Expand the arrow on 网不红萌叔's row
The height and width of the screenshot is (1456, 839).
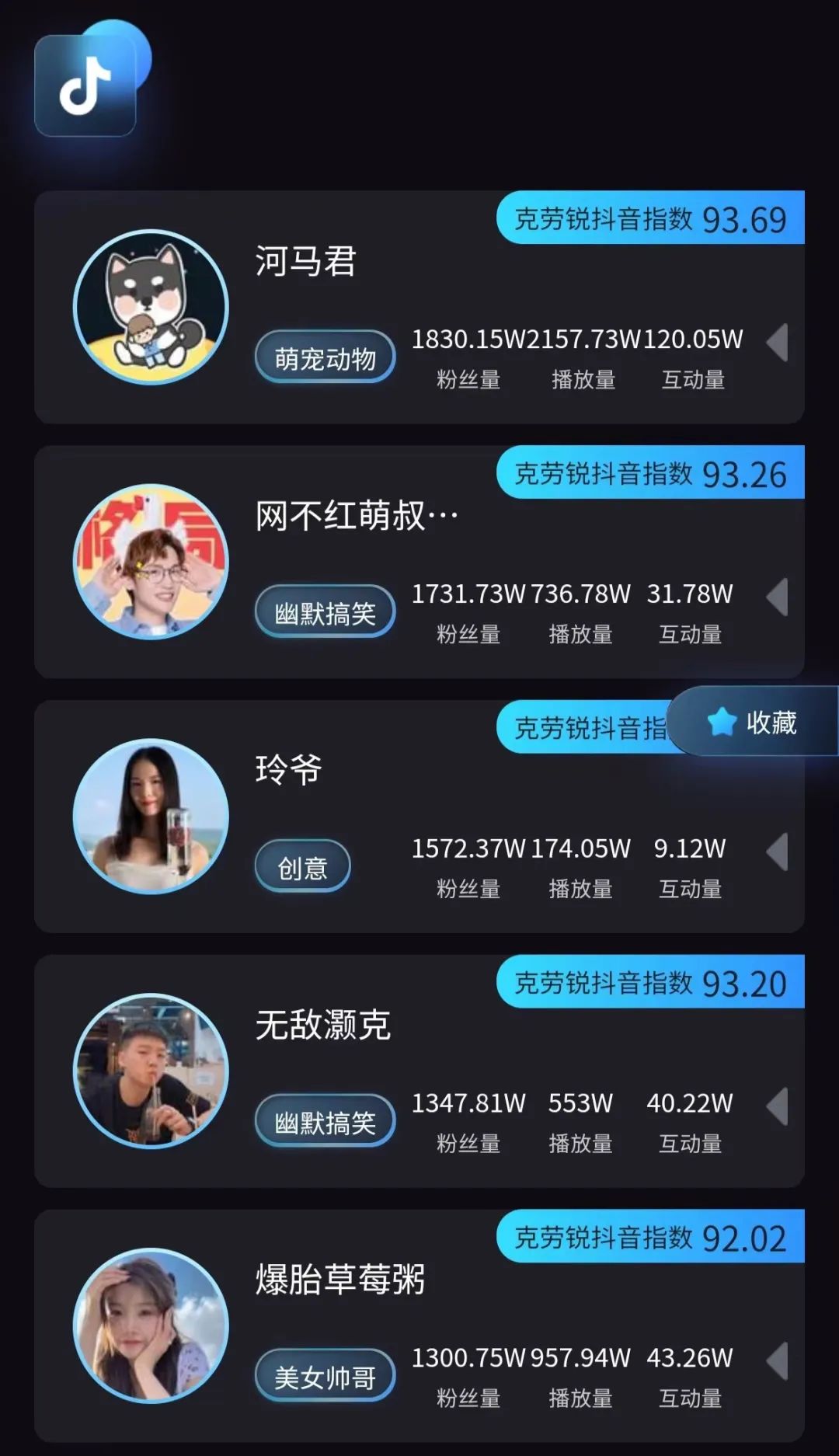(778, 597)
